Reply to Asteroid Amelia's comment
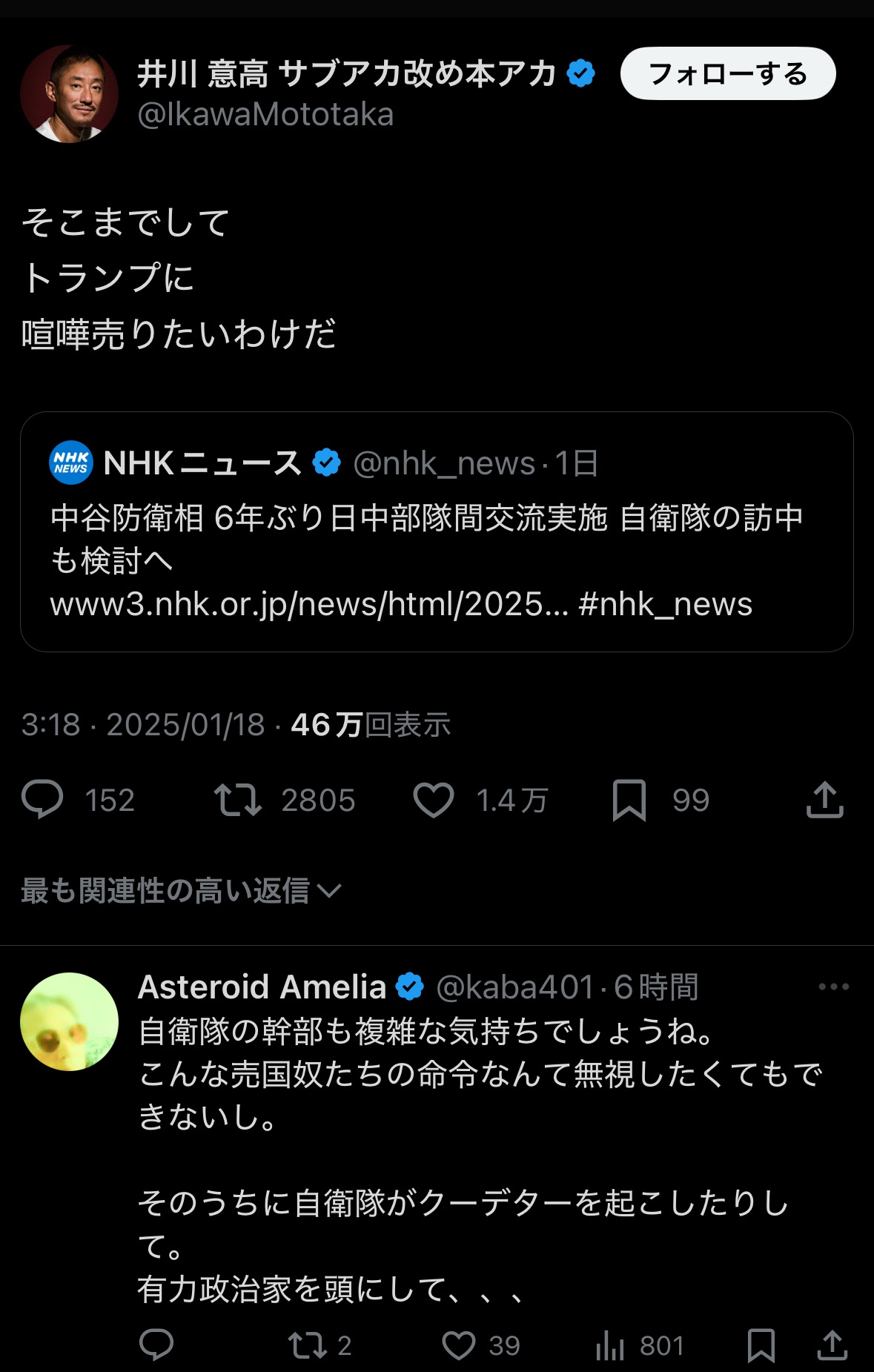 click(x=156, y=1345)
